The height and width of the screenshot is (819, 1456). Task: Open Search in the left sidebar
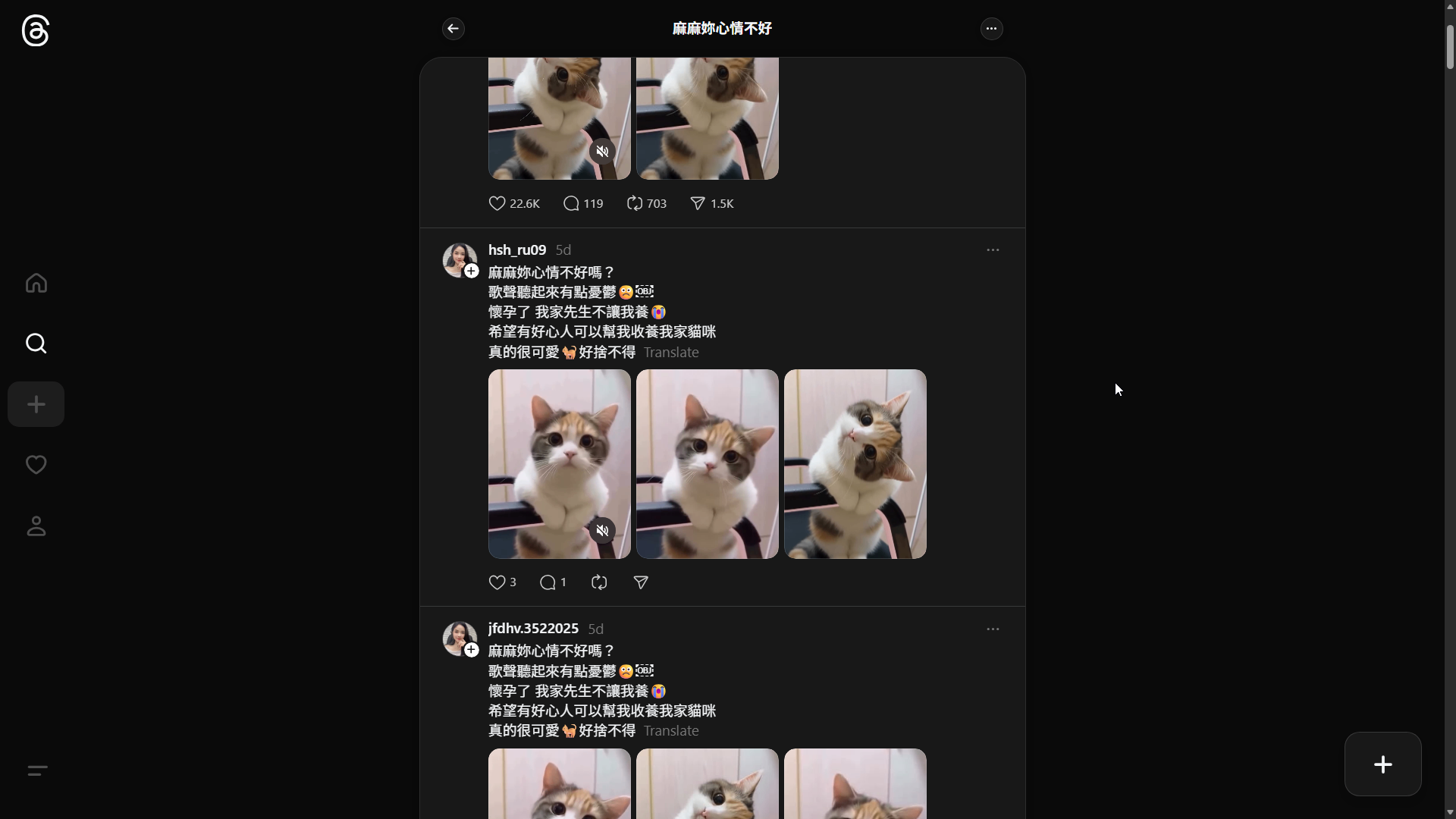(36, 344)
